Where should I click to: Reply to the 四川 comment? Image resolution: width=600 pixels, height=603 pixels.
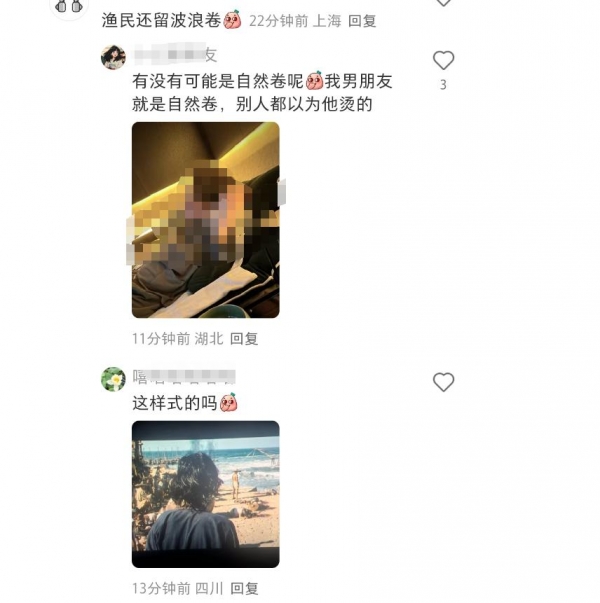pos(244,588)
